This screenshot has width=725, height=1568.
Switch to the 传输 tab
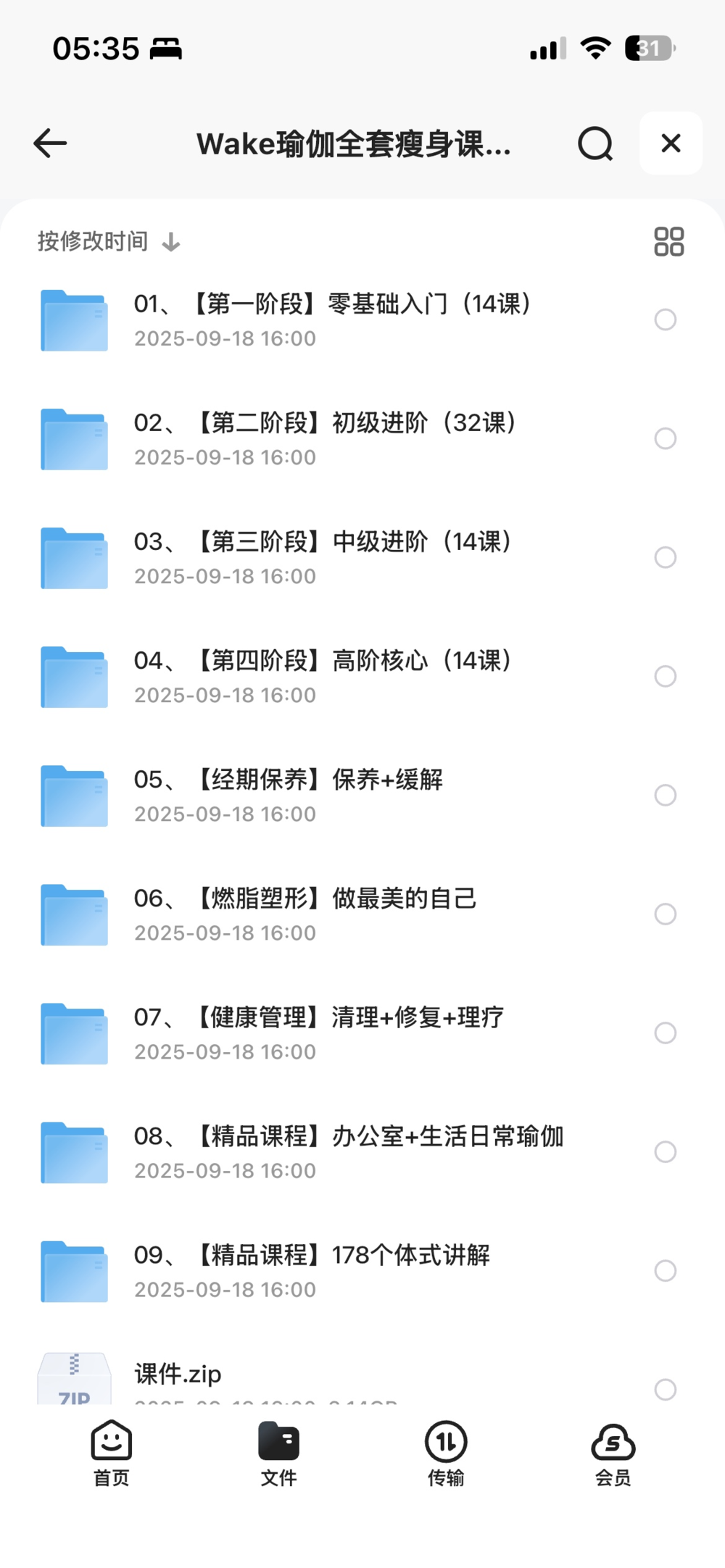(x=445, y=1456)
